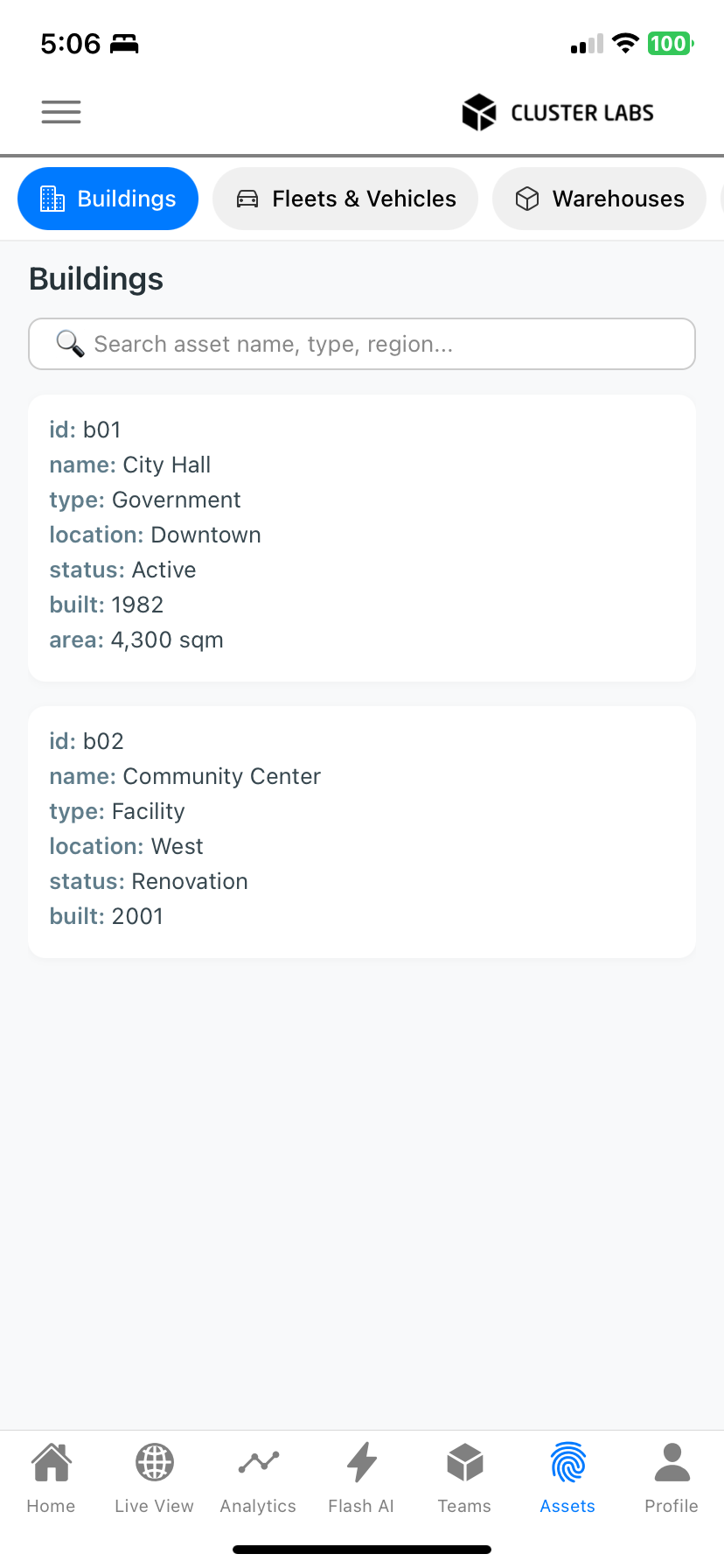Show the Warehouses asset category
This screenshot has height=1568, width=724.
click(599, 199)
